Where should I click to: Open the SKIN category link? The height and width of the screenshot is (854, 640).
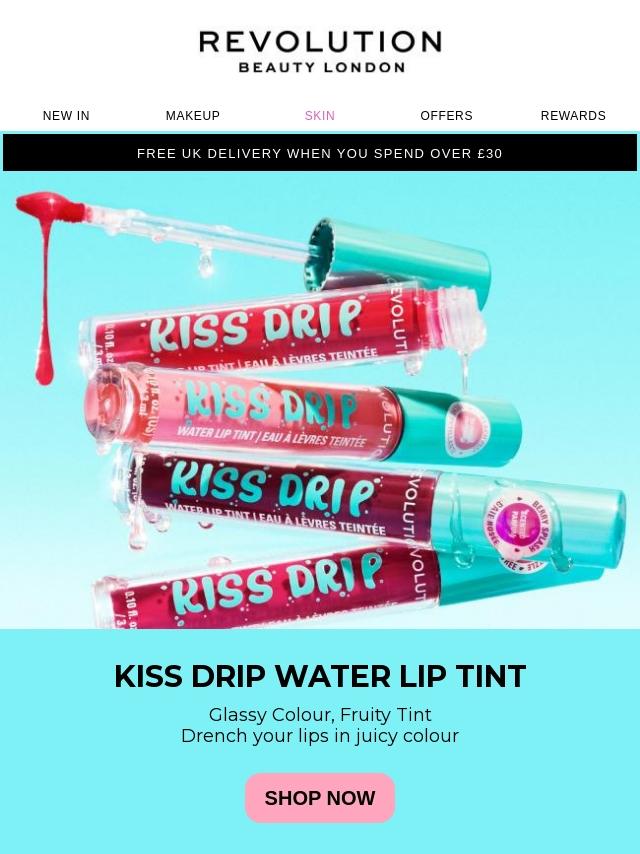point(320,116)
